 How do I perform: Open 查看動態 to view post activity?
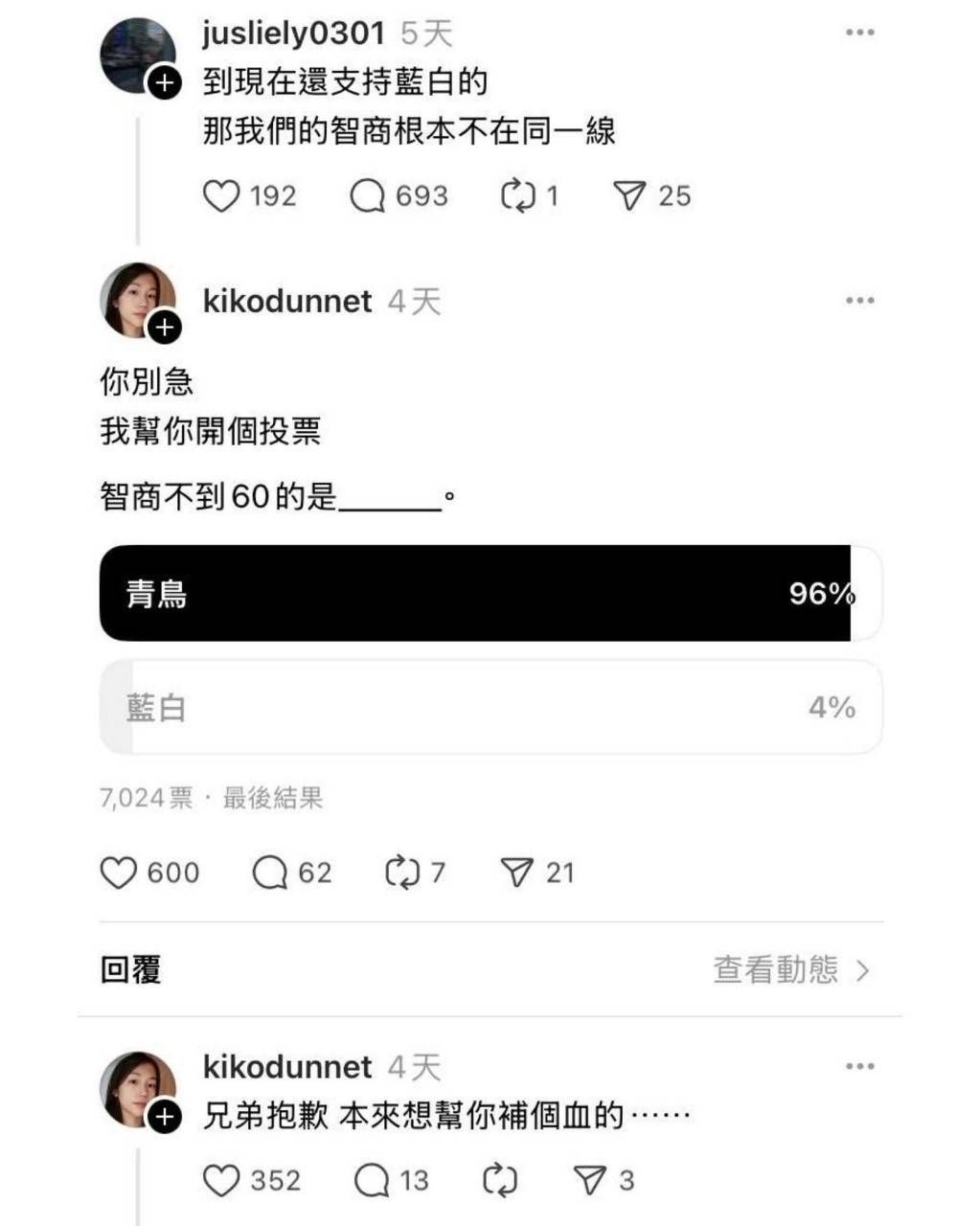click(x=791, y=970)
